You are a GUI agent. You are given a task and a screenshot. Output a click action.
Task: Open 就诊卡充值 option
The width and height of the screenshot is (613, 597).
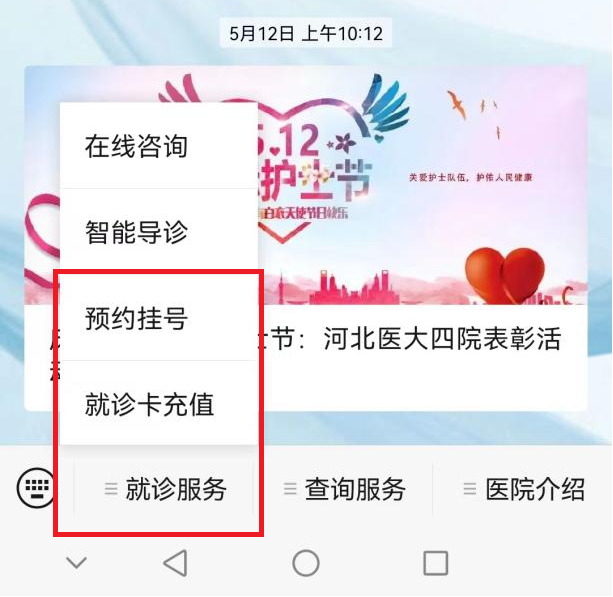point(150,406)
